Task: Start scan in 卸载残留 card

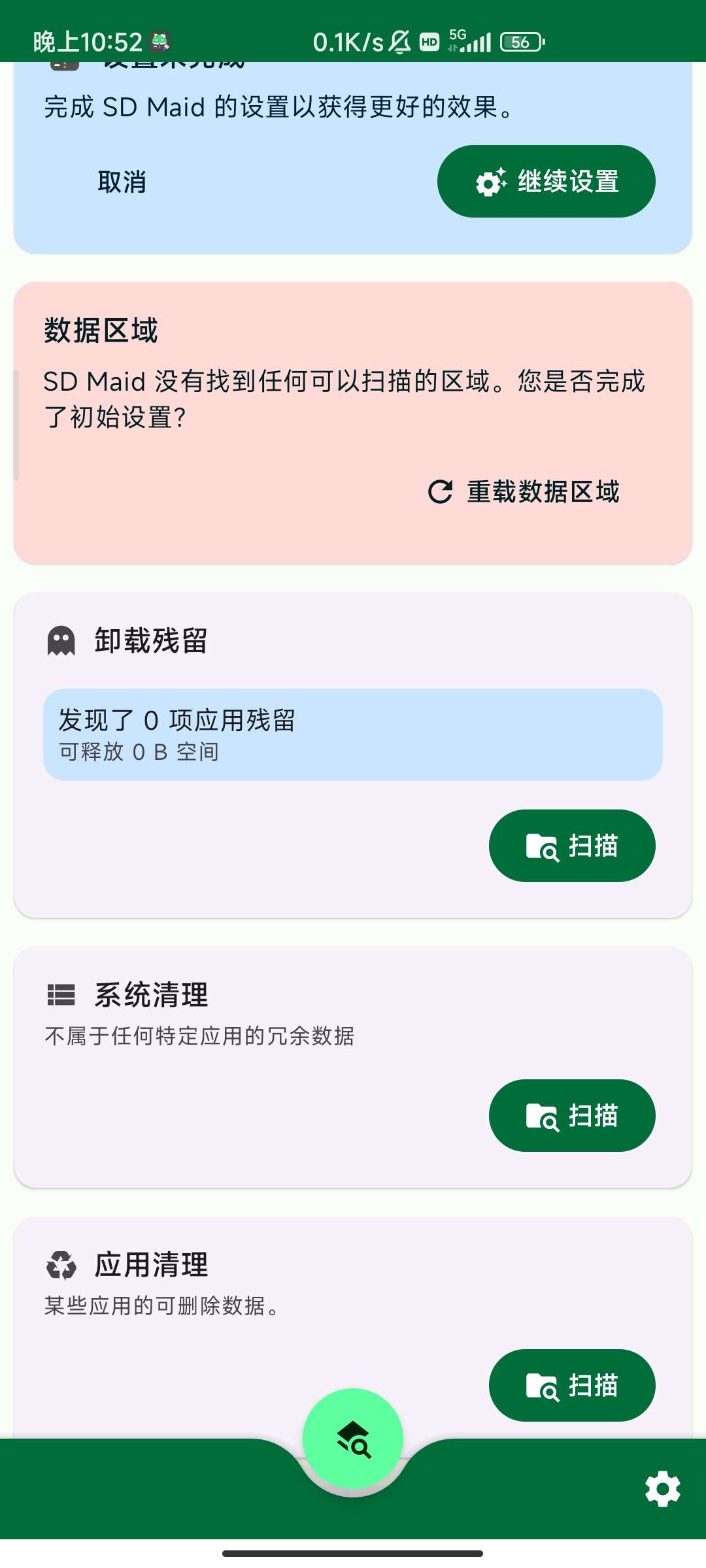Action: click(x=572, y=845)
